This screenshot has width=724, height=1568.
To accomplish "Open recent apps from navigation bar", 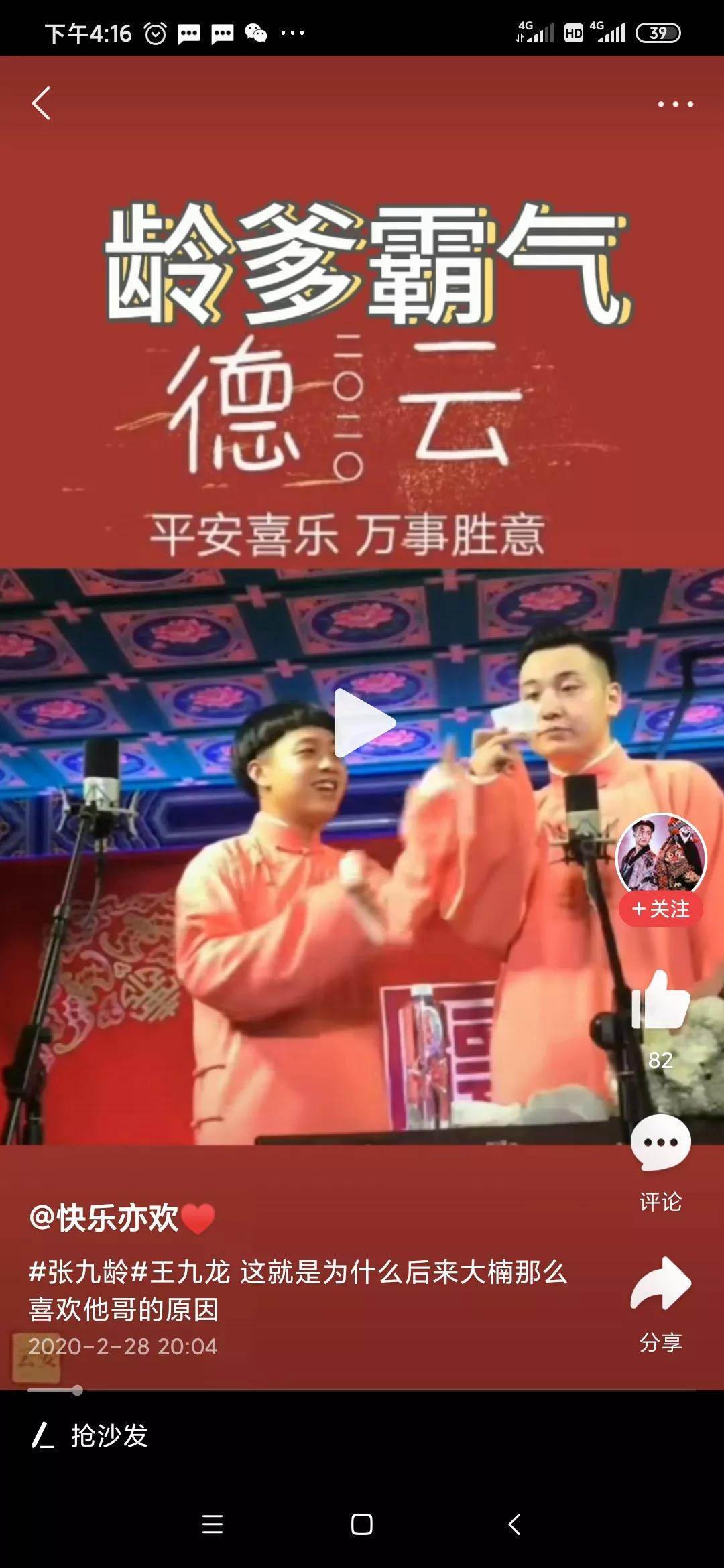I will (213, 1524).
